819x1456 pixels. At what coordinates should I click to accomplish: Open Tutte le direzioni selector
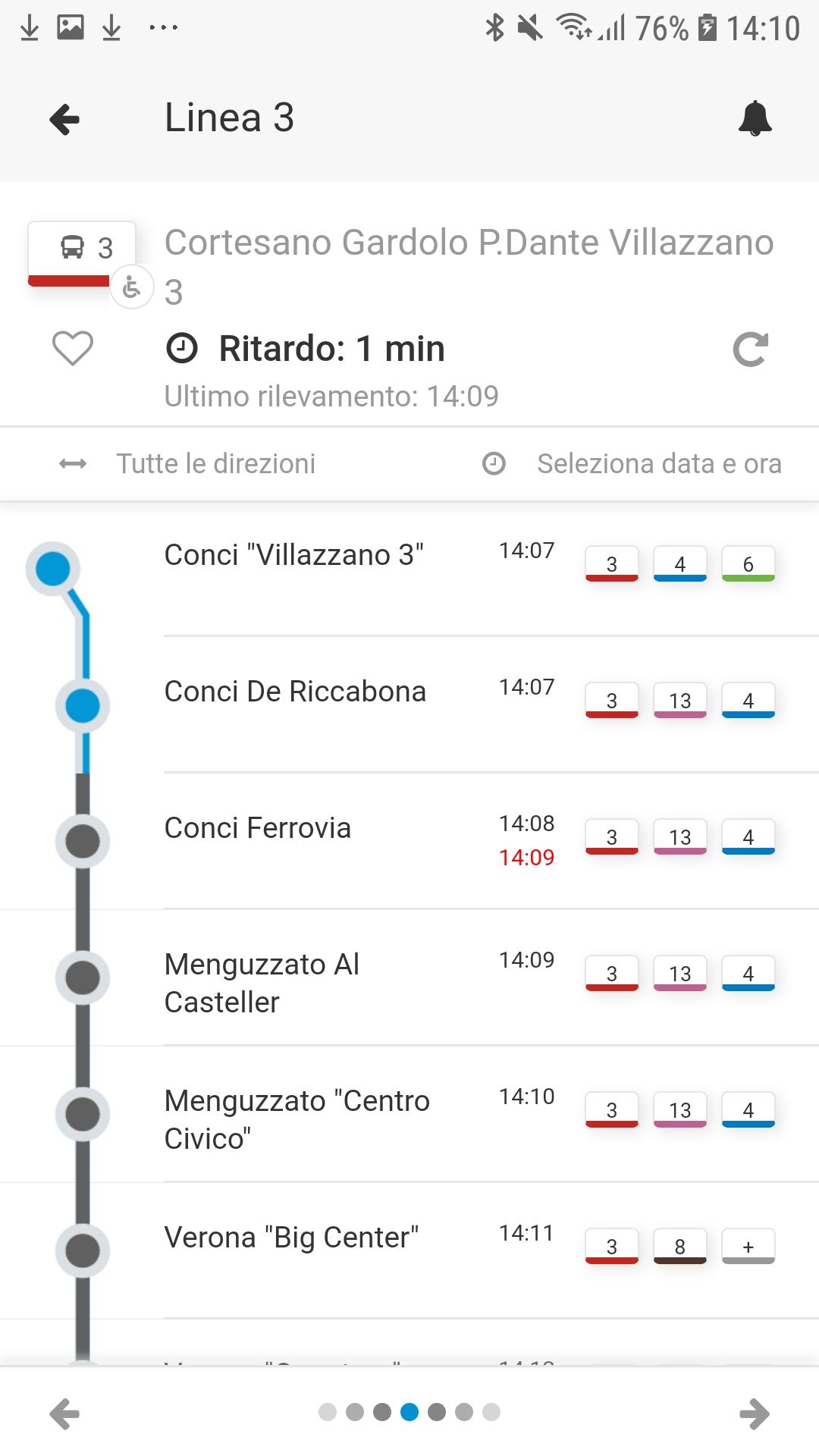tap(188, 463)
